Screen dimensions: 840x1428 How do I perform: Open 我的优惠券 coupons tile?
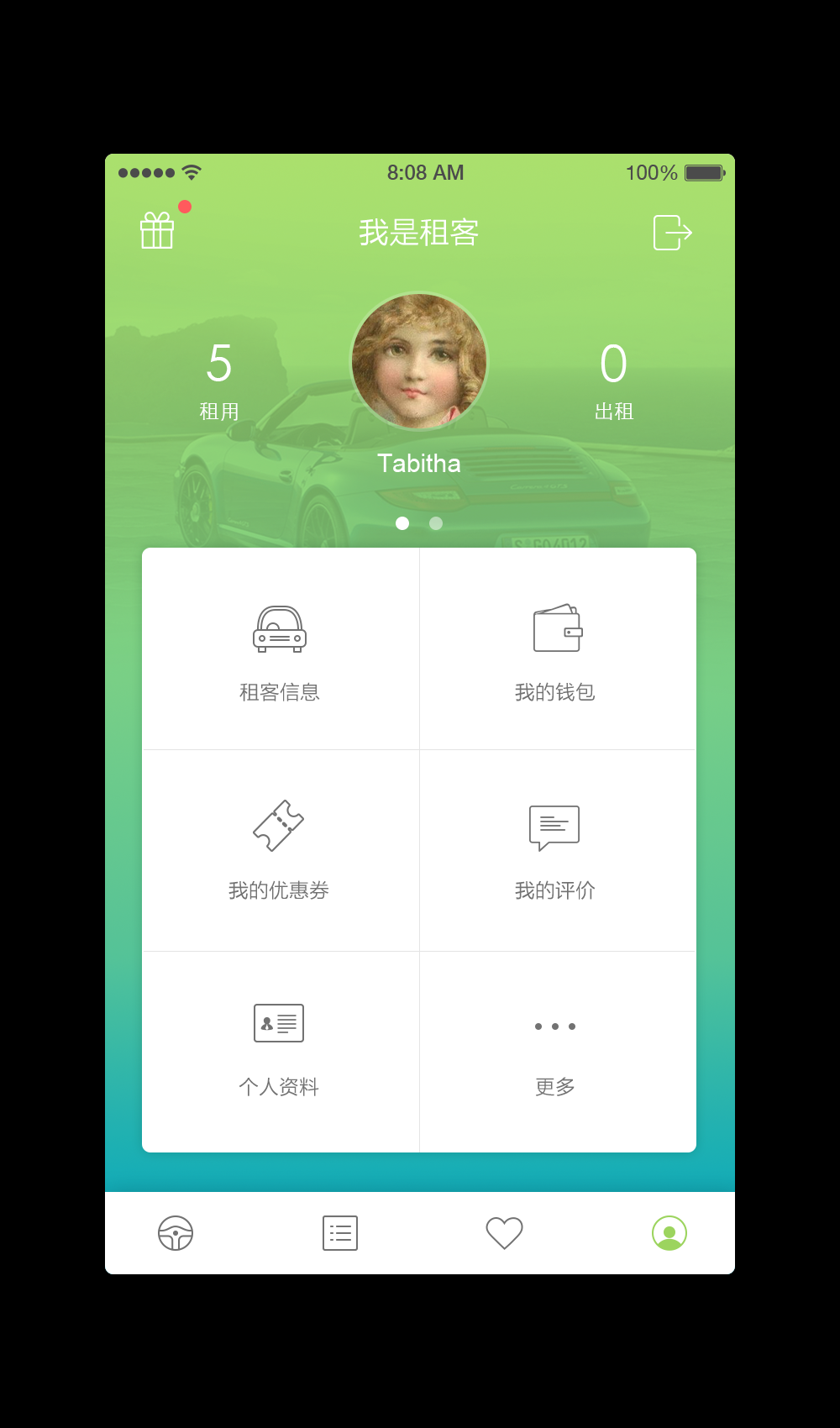pos(280,850)
